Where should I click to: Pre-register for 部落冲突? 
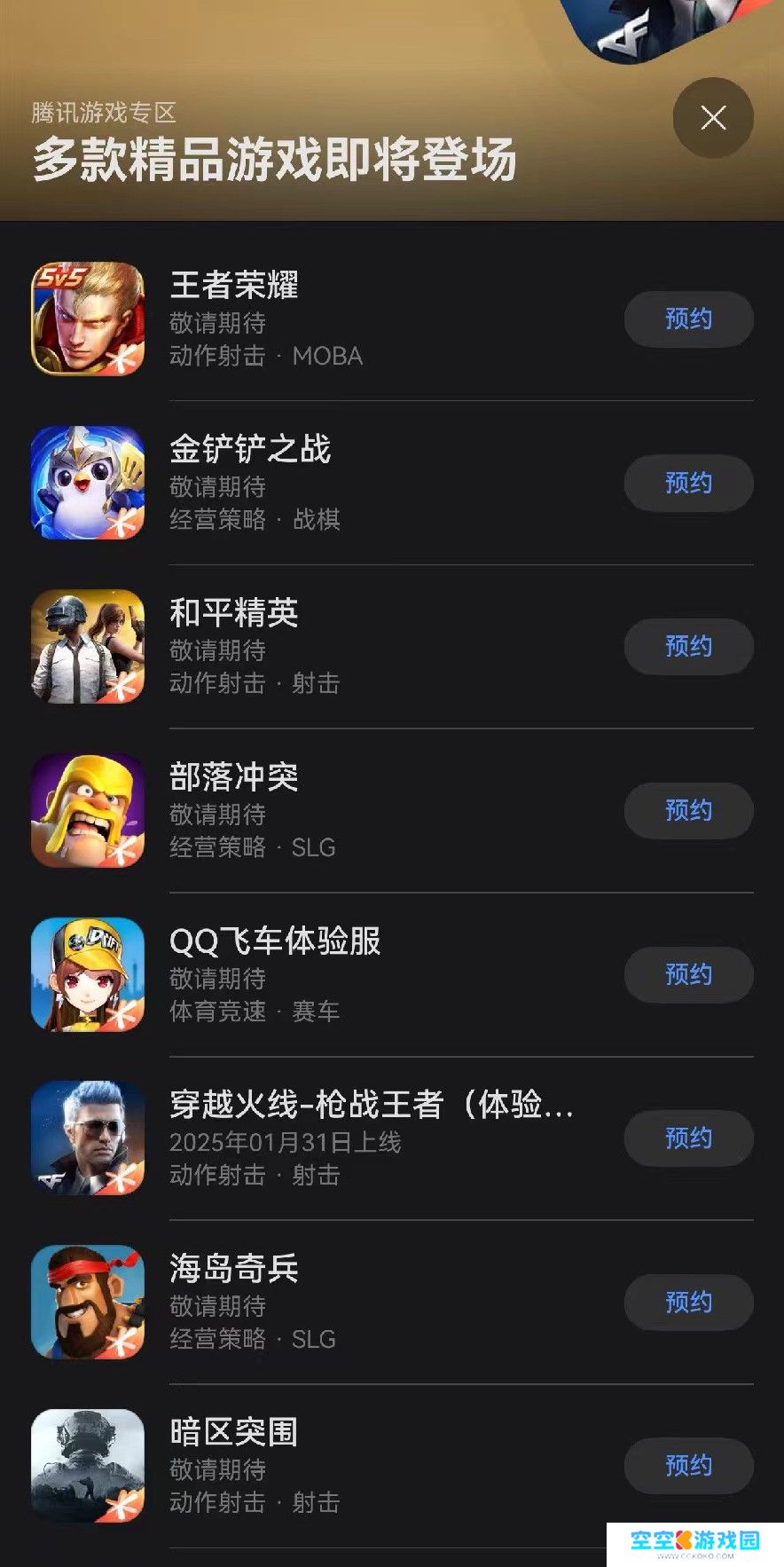click(x=689, y=810)
